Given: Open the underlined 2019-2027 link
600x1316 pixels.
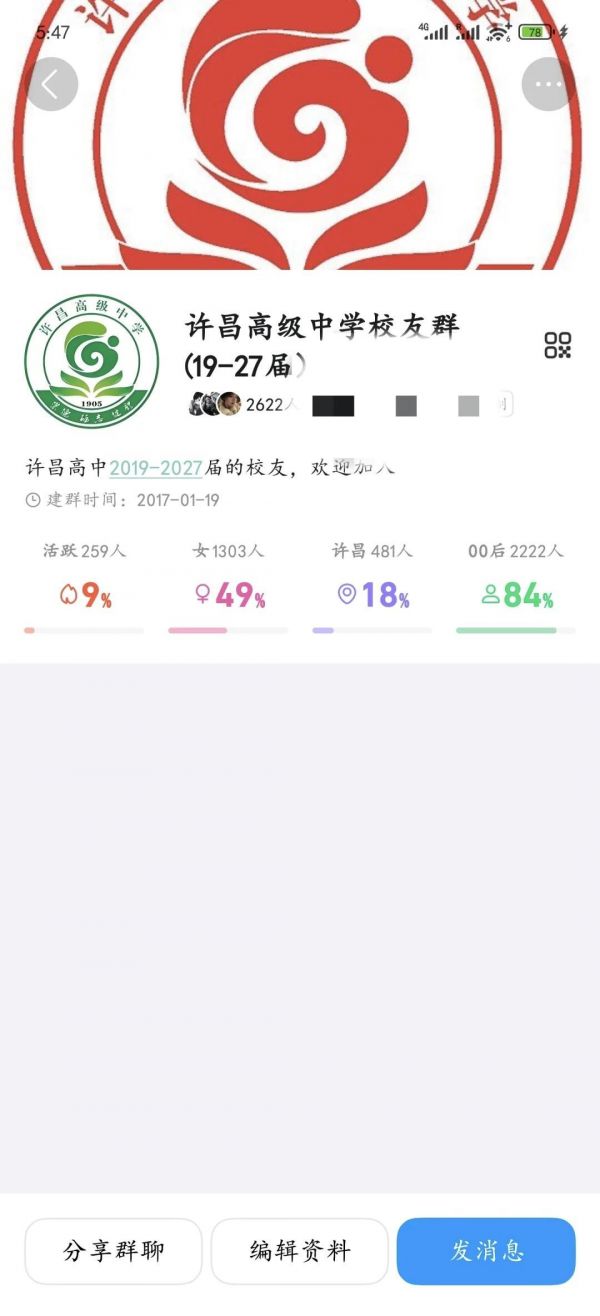Looking at the screenshot, I should [155, 467].
